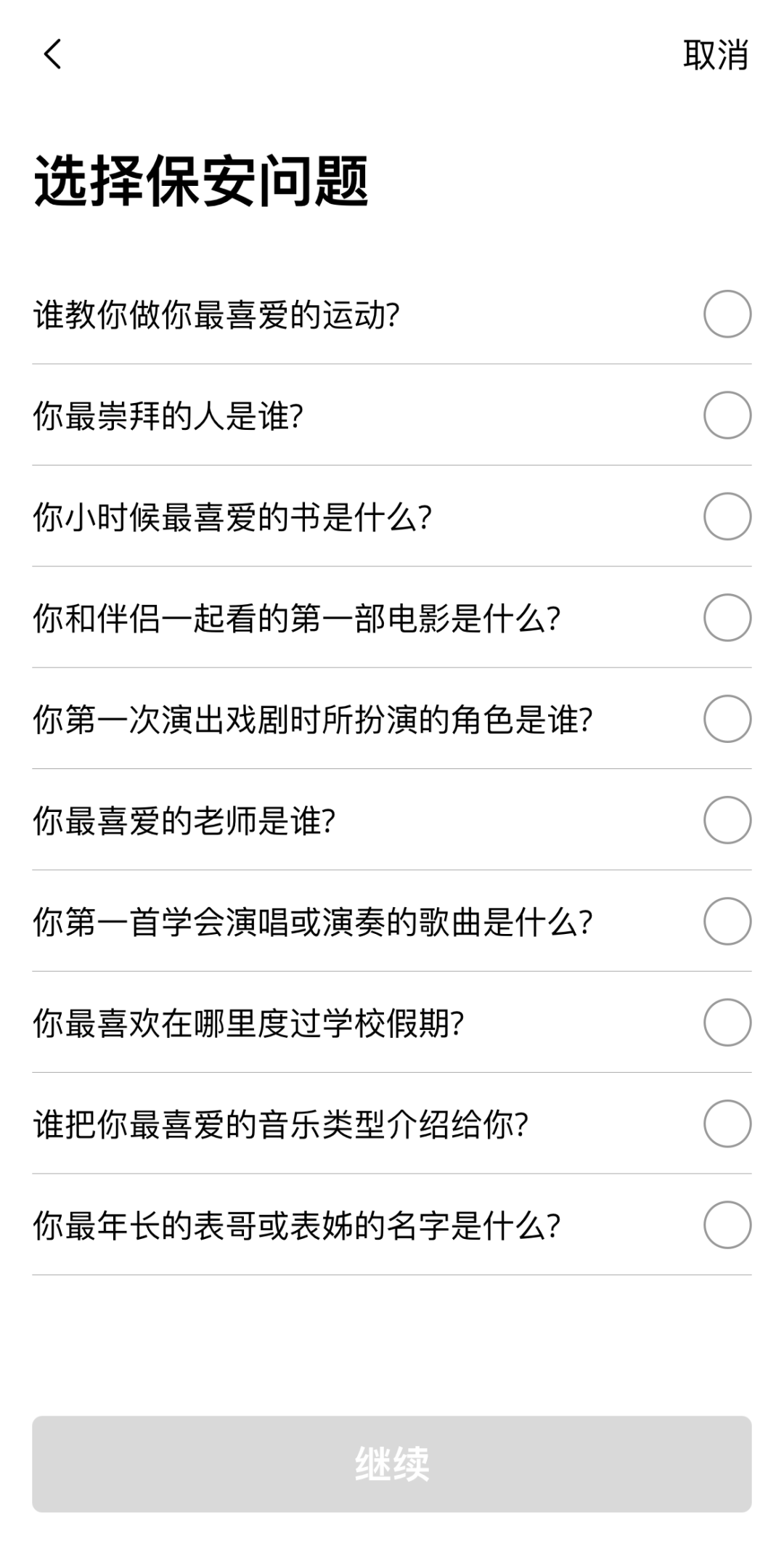The height and width of the screenshot is (1560, 784).
Task: Select the question 谁教你做你最喜爱的运动?
Action: 727,314
